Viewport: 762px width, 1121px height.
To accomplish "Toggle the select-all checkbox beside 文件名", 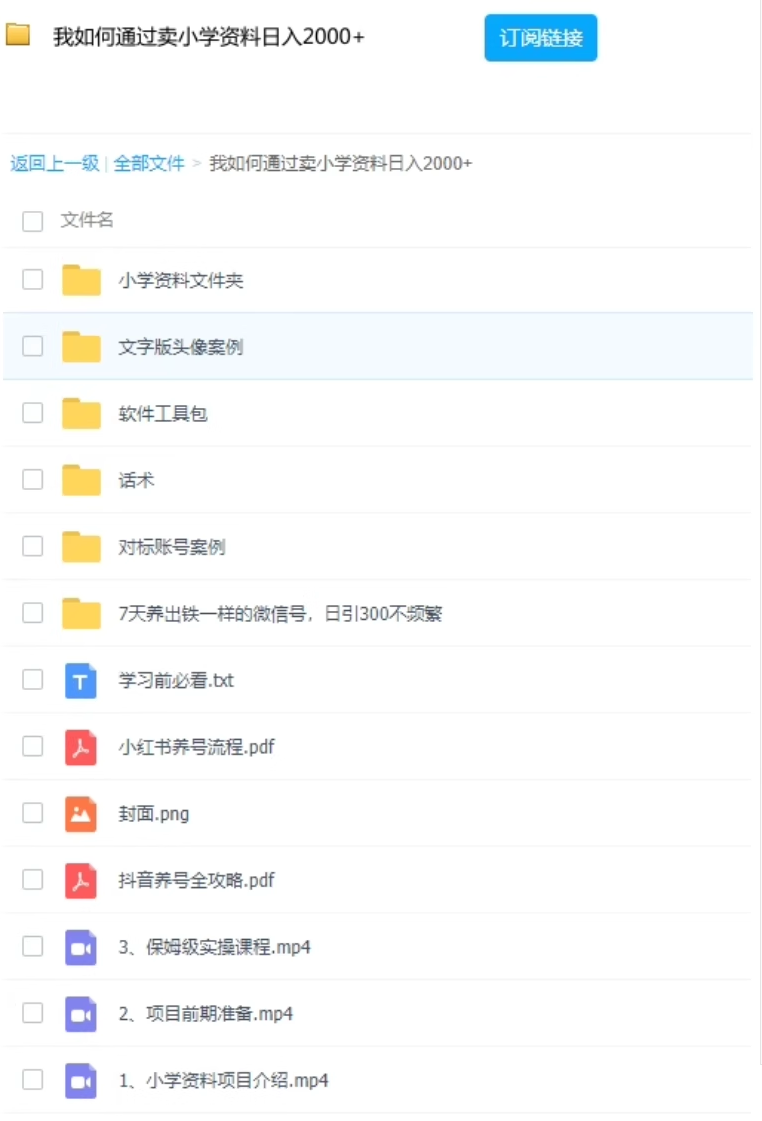I will tap(33, 221).
